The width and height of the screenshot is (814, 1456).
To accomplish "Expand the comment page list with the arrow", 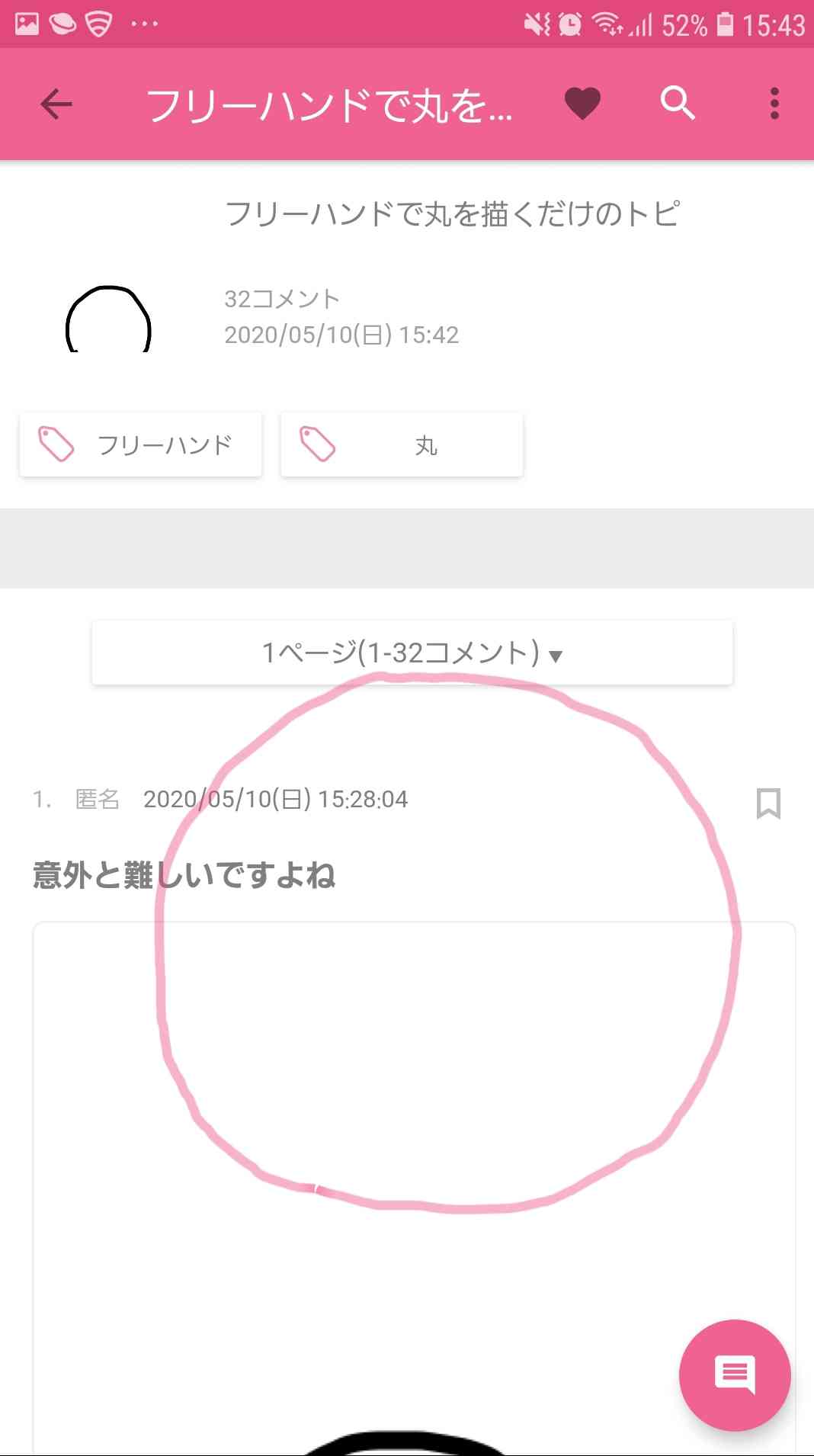I will (x=556, y=655).
